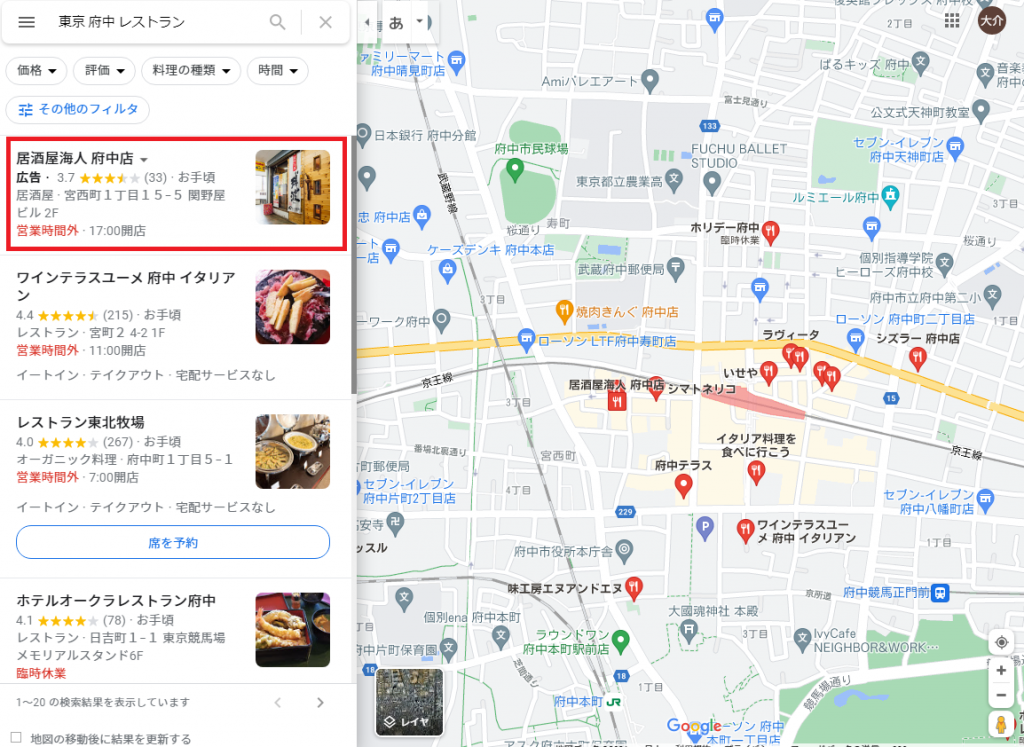Image resolution: width=1024 pixels, height=747 pixels.
Task: Tap 席を予約 button
Action: (x=173, y=542)
